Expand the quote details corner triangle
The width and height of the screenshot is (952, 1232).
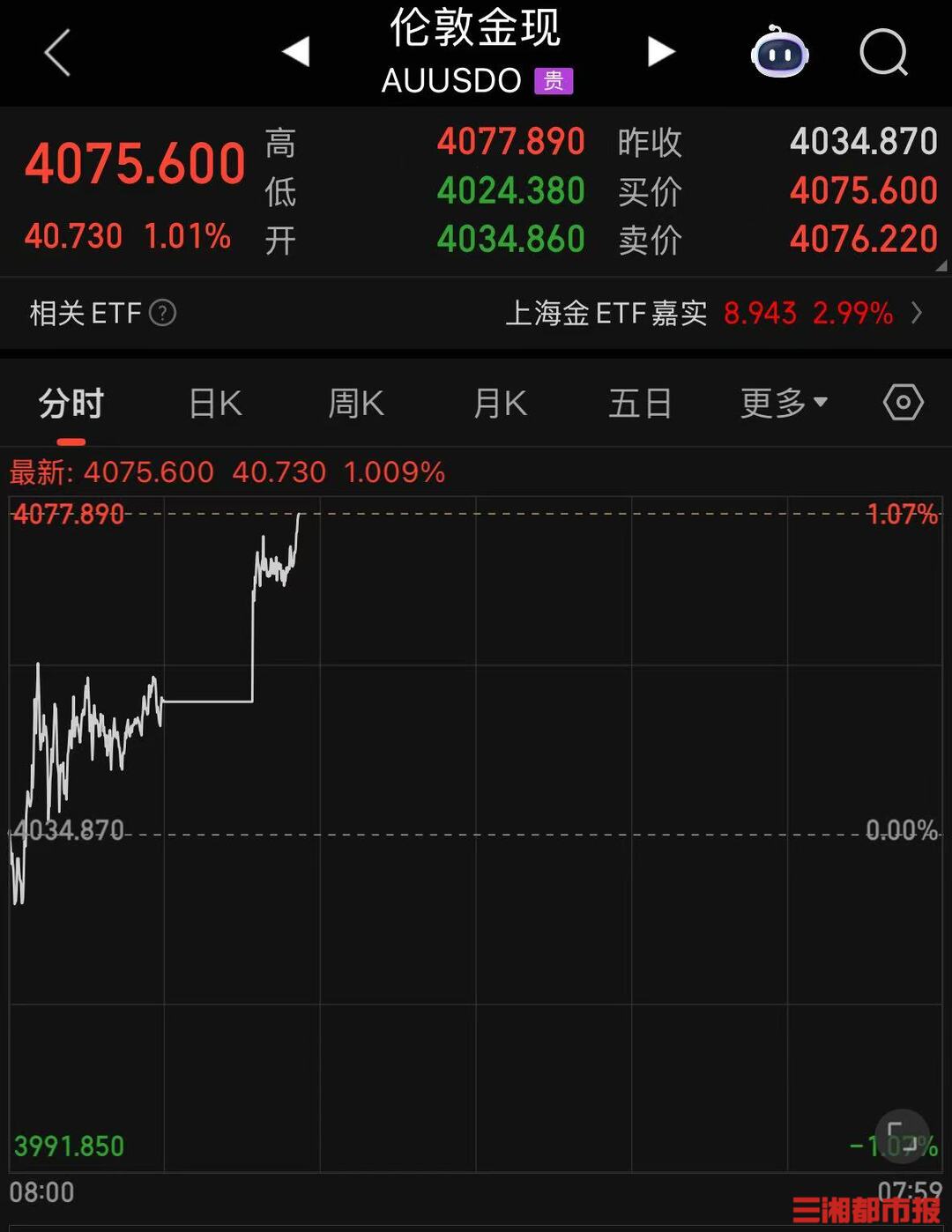941,265
